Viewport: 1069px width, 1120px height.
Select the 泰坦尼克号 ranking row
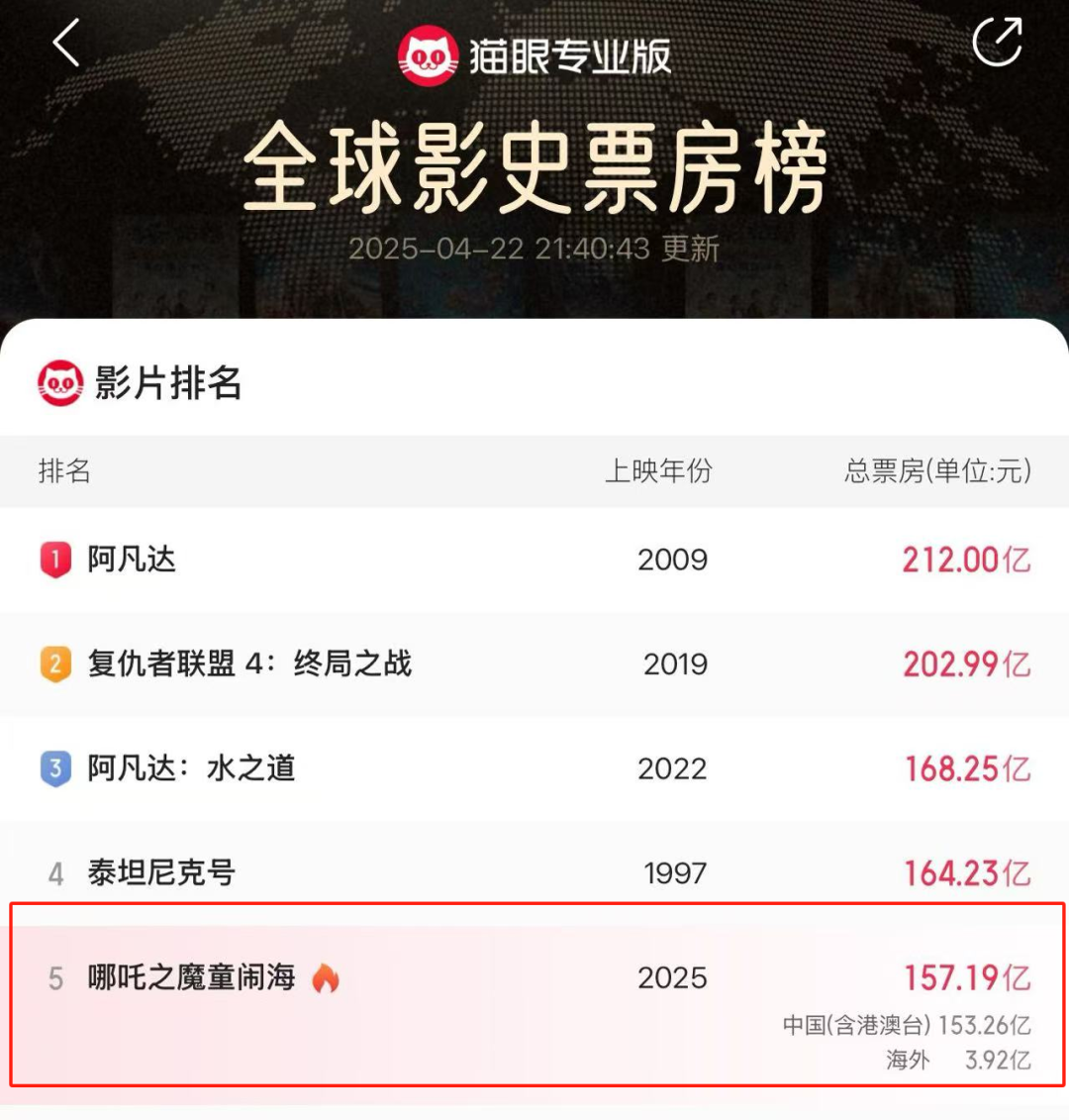click(161, 872)
